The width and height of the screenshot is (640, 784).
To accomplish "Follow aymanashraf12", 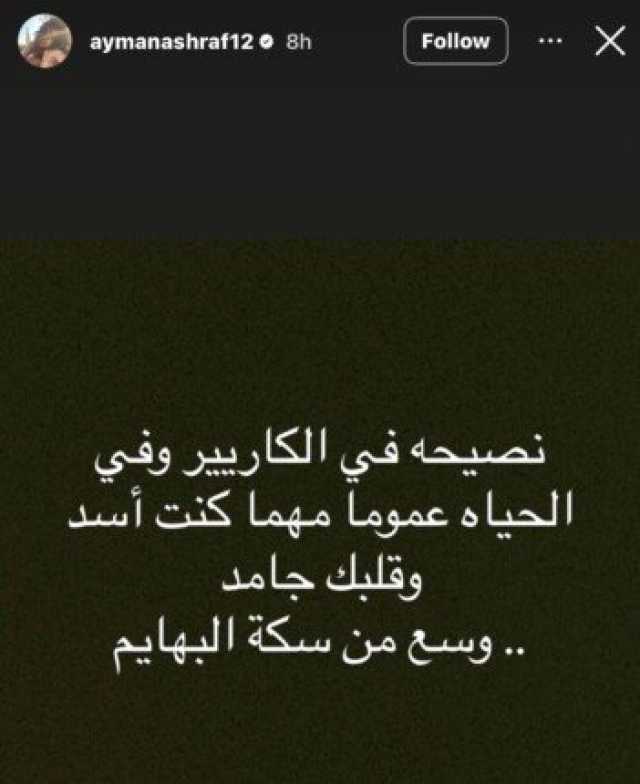I will tap(455, 42).
